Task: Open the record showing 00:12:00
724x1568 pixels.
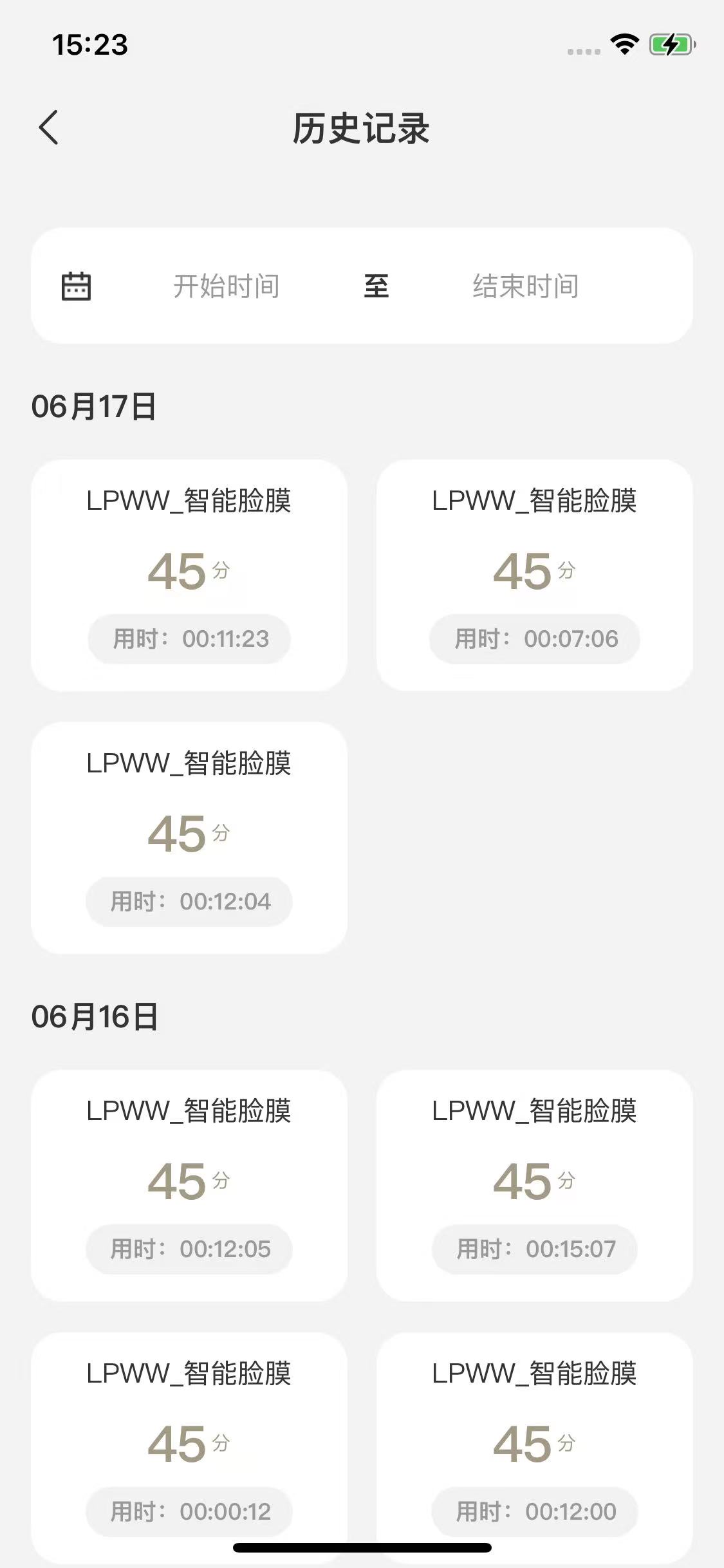Action: coord(534,1447)
